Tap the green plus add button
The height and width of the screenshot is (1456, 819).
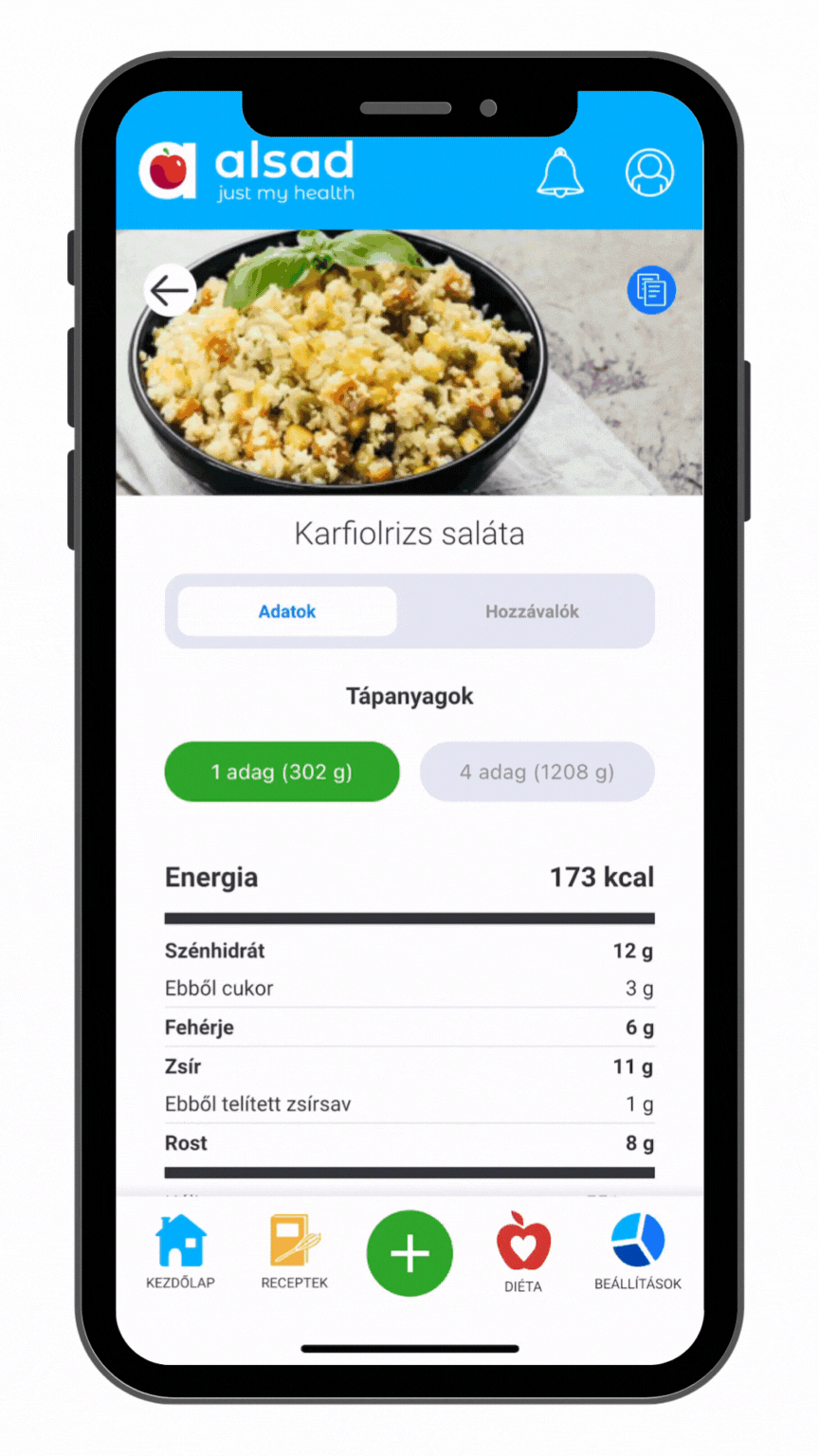point(409,1253)
